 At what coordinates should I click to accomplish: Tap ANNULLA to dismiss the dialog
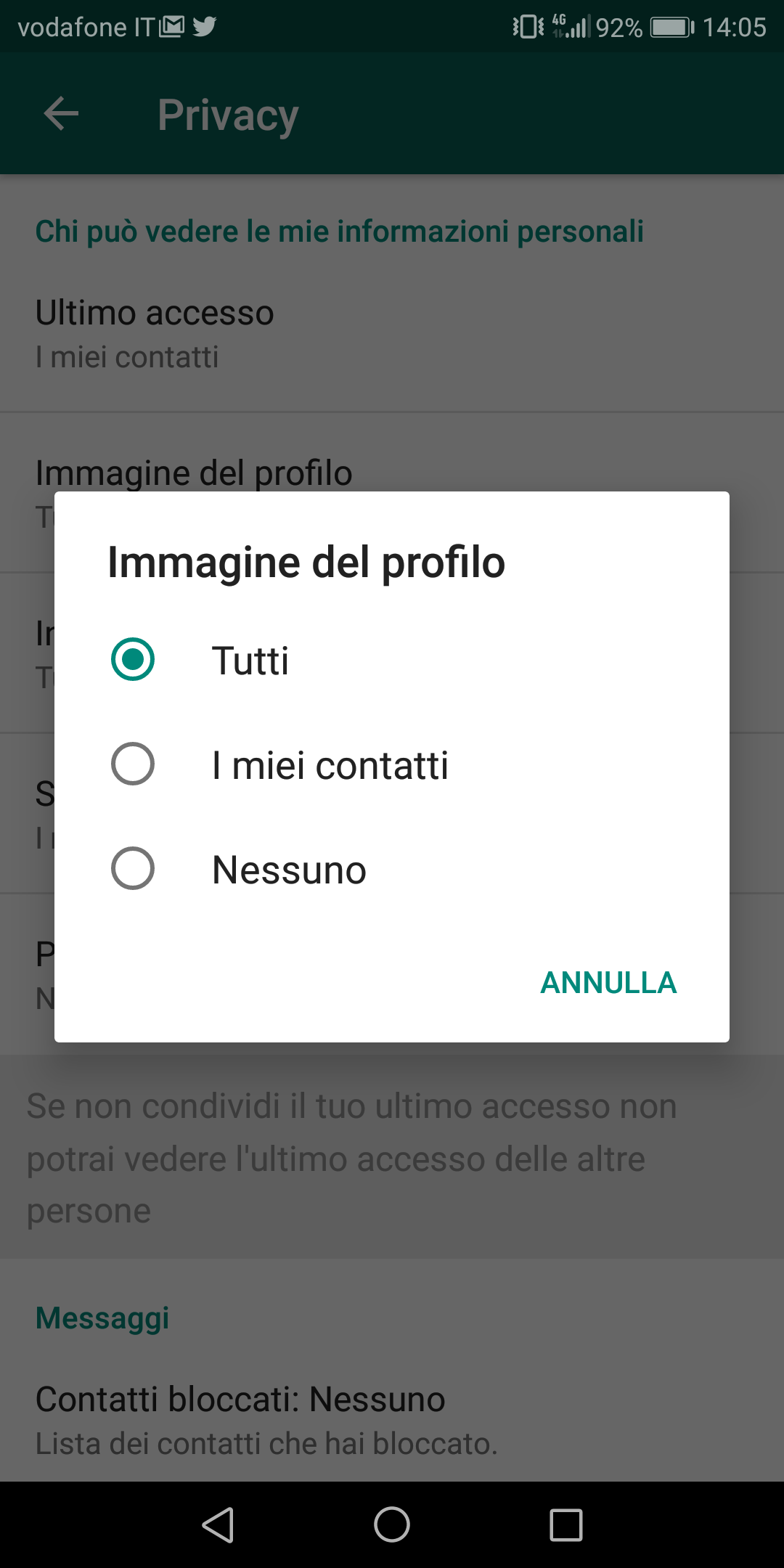pyautogui.click(x=608, y=984)
